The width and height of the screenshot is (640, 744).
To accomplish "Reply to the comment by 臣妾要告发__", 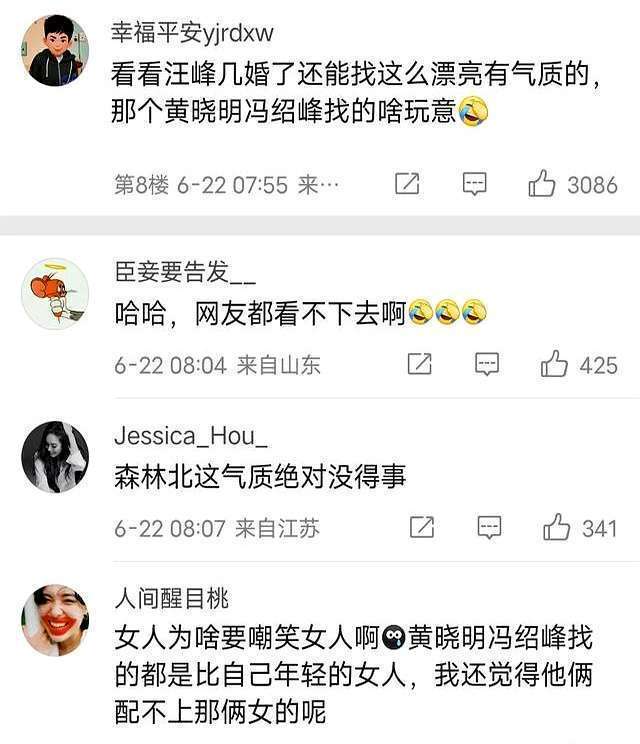I will click(487, 365).
